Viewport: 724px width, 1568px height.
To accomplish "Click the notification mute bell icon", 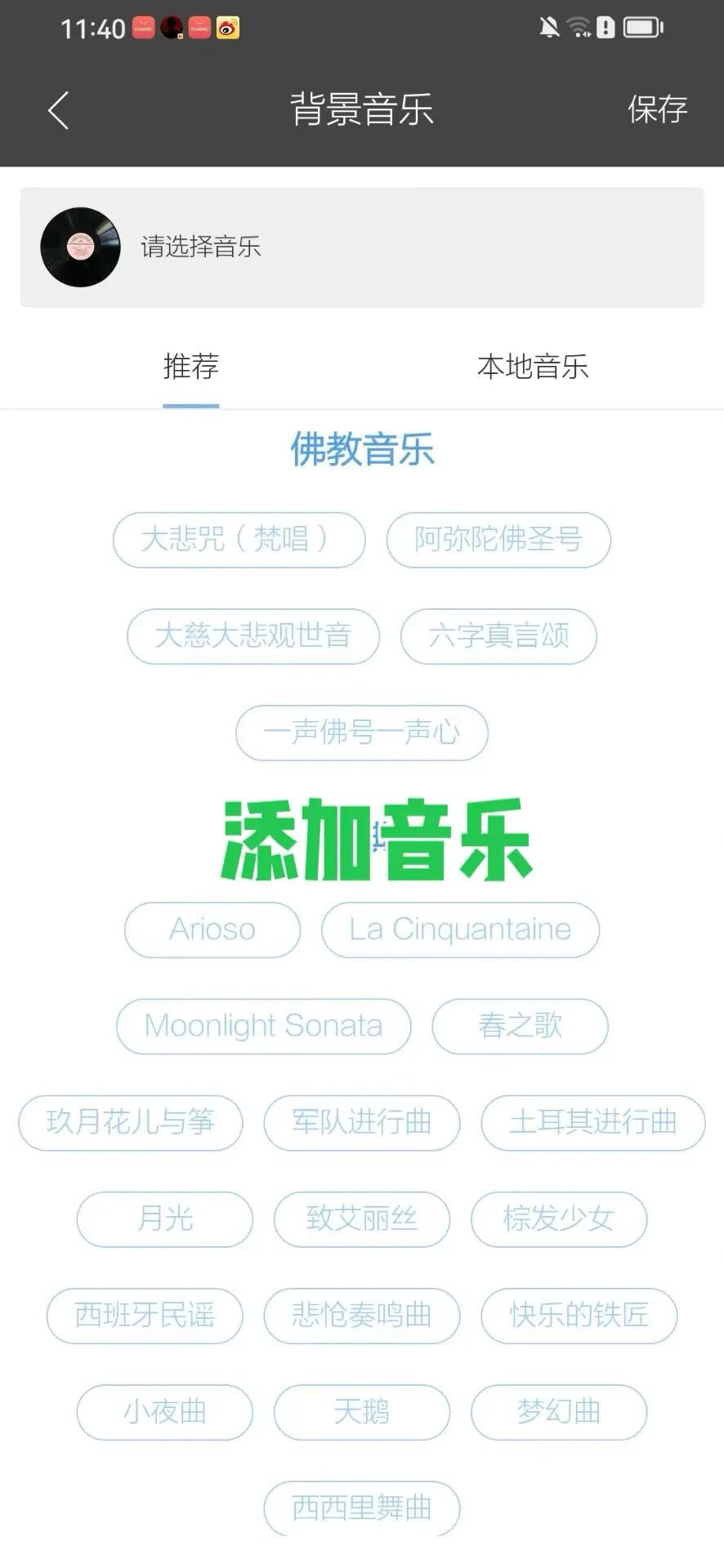I will click(548, 27).
